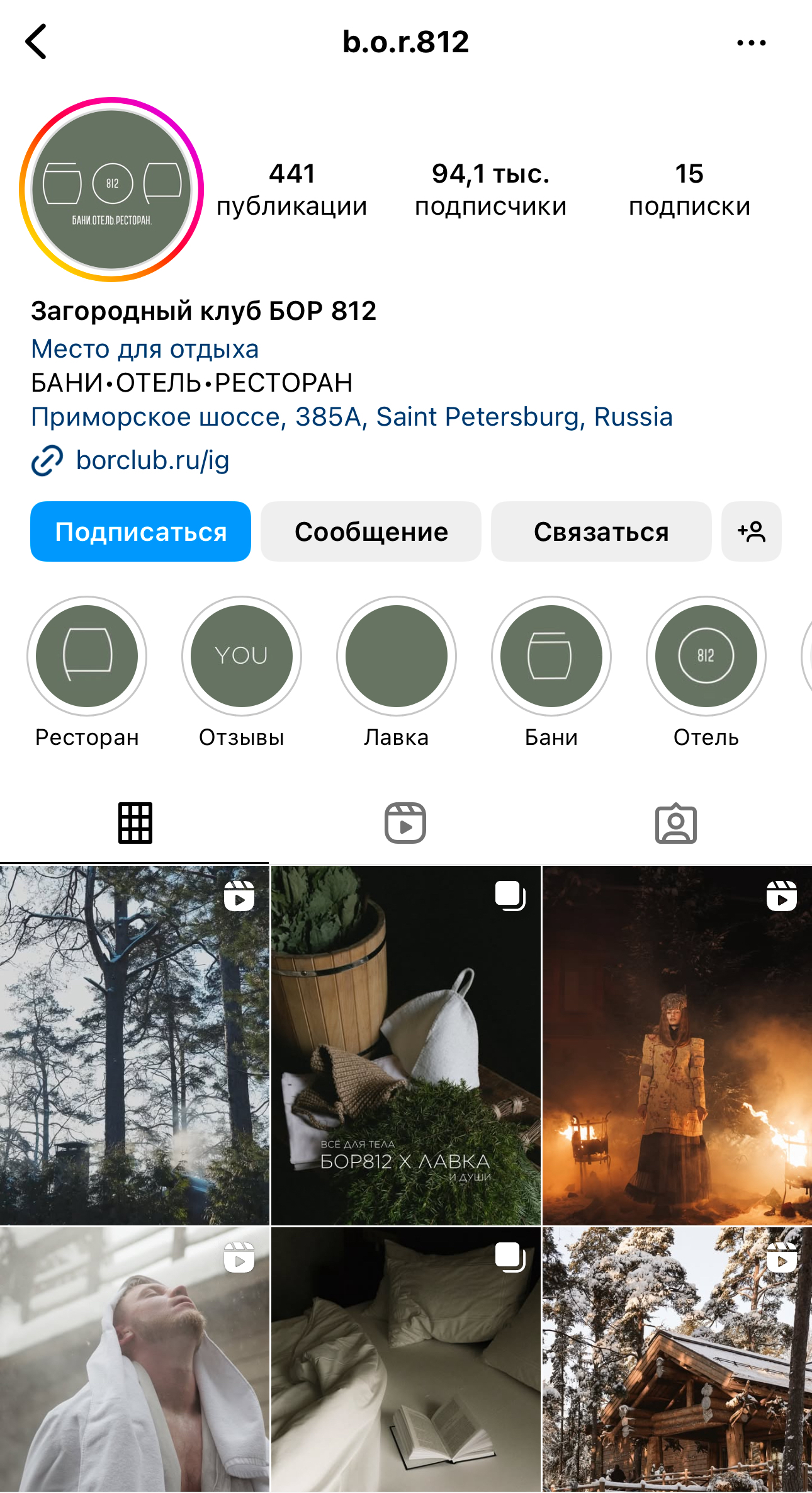Viewport: 812px width, 1493px height.
Task: Follow the account with Подписаться
Action: click(140, 531)
